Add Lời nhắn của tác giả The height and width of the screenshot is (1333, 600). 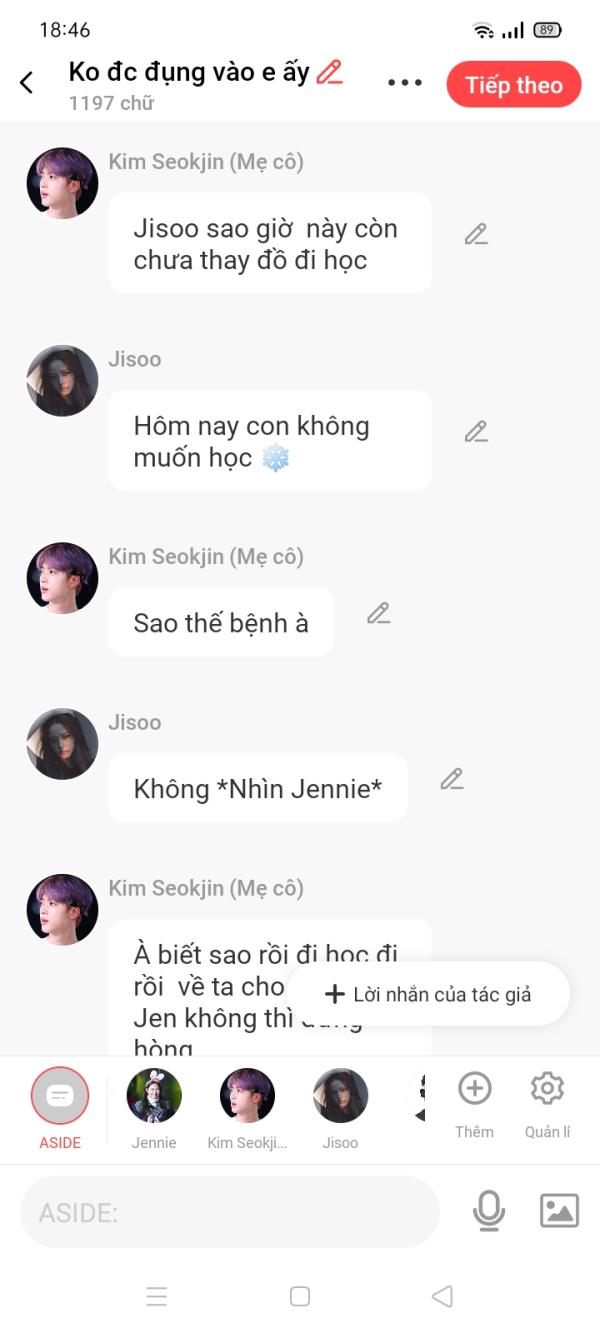[428, 994]
